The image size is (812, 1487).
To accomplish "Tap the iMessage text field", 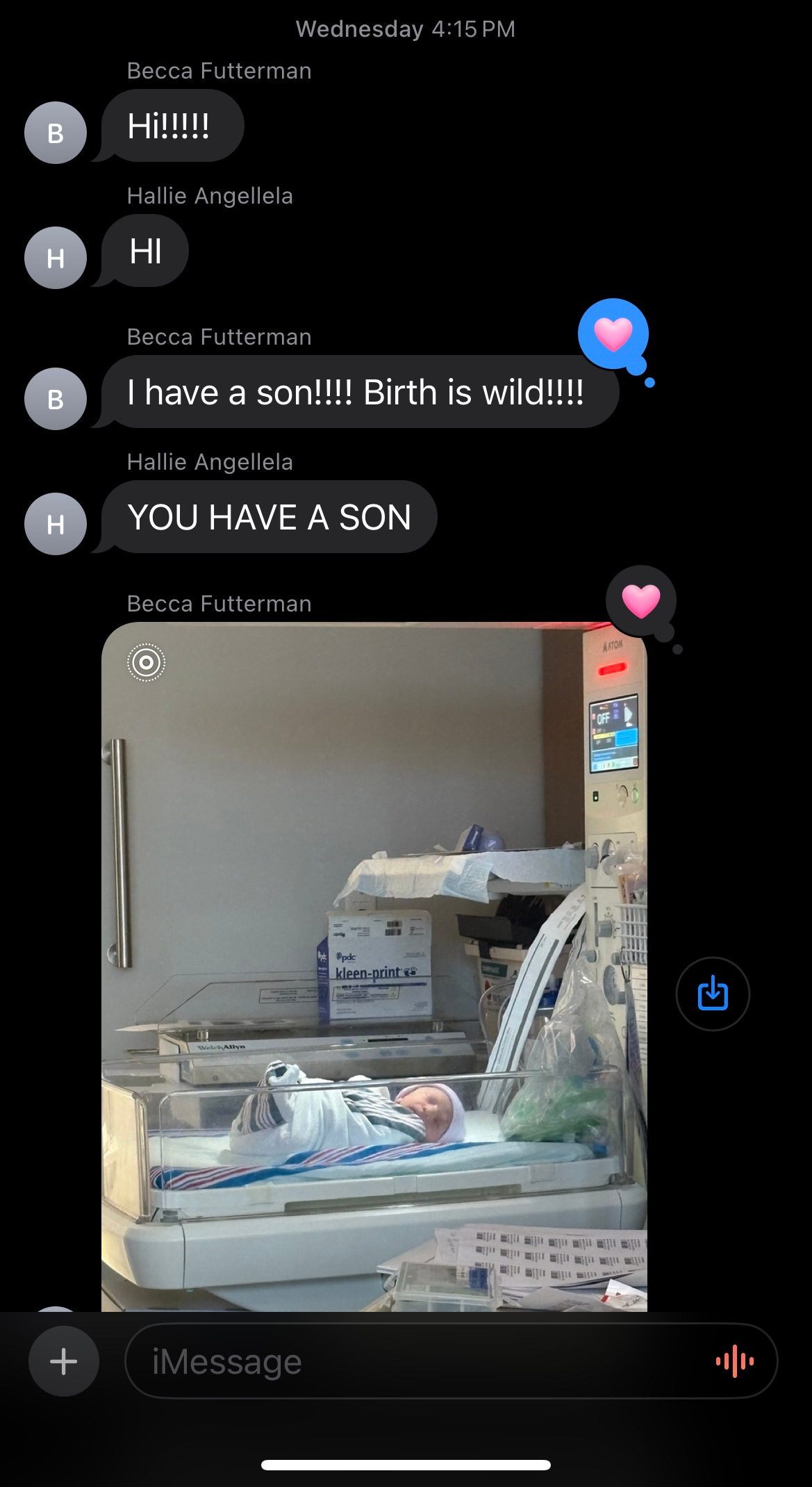I will [x=417, y=1361].
